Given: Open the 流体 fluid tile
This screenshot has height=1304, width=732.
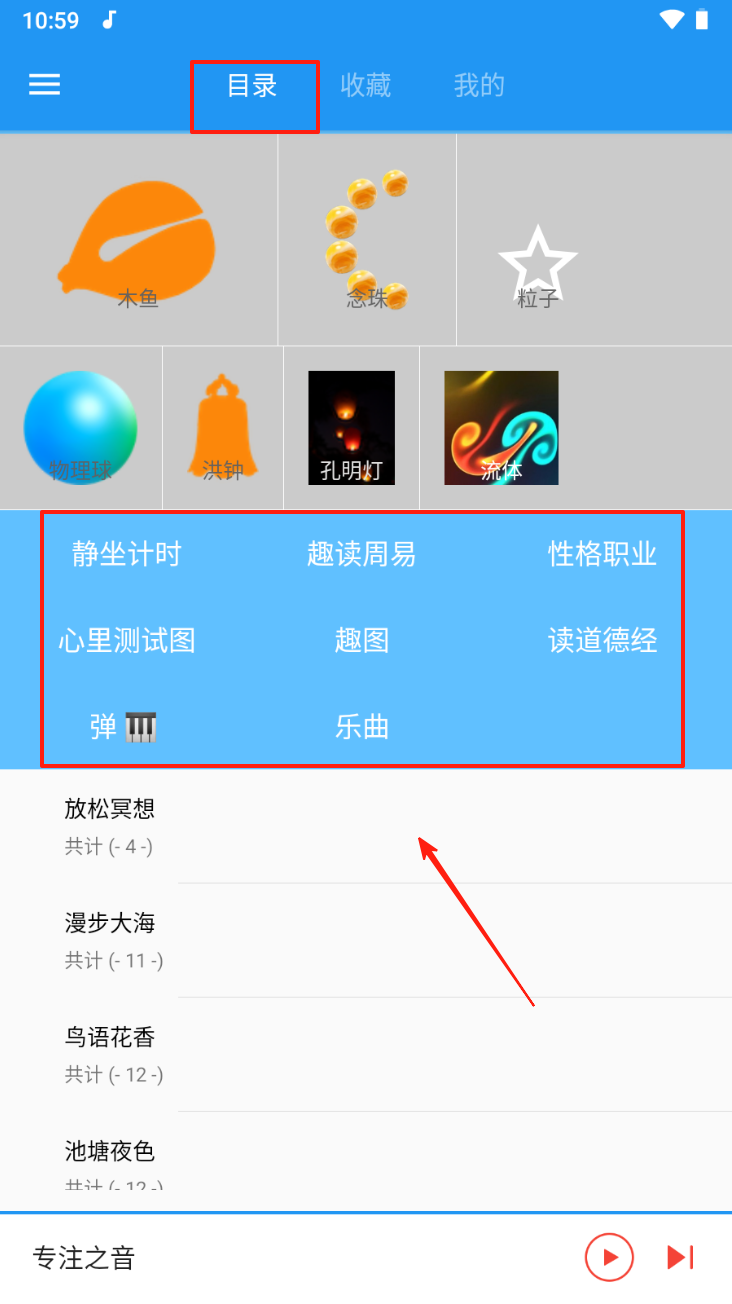Looking at the screenshot, I should click(501, 428).
